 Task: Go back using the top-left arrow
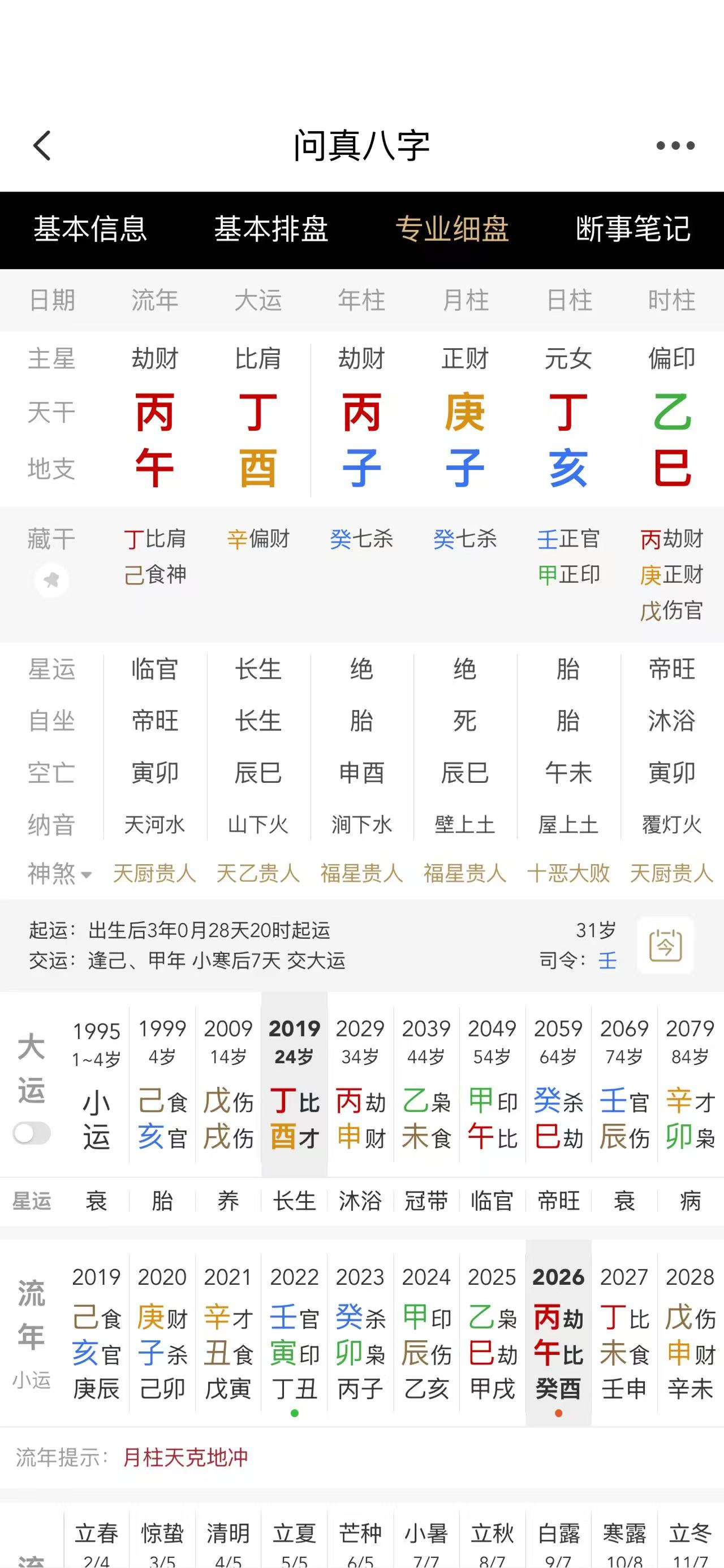[42, 145]
